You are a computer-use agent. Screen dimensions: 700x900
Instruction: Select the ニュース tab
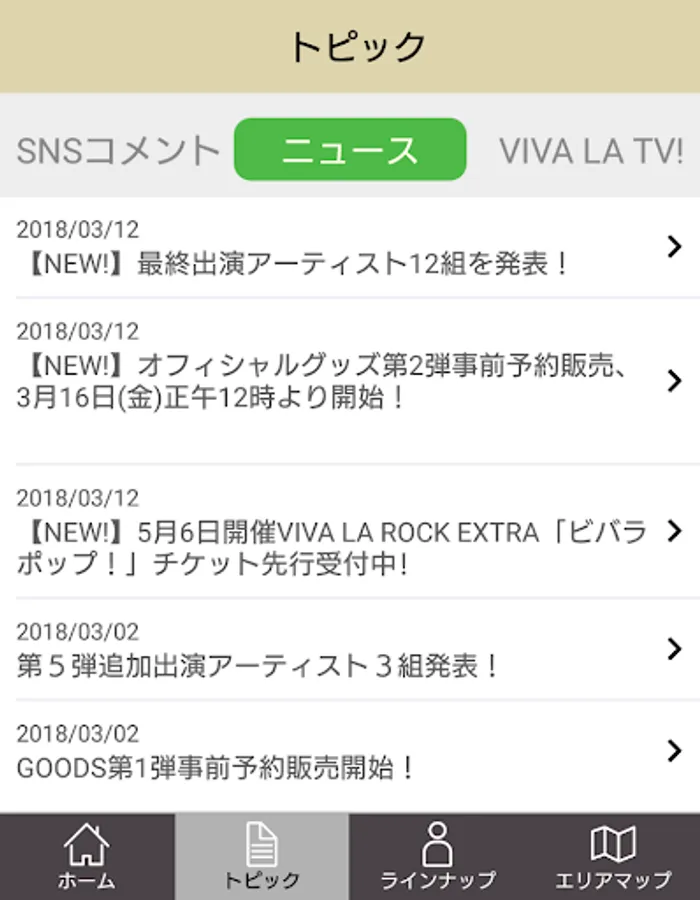click(350, 150)
